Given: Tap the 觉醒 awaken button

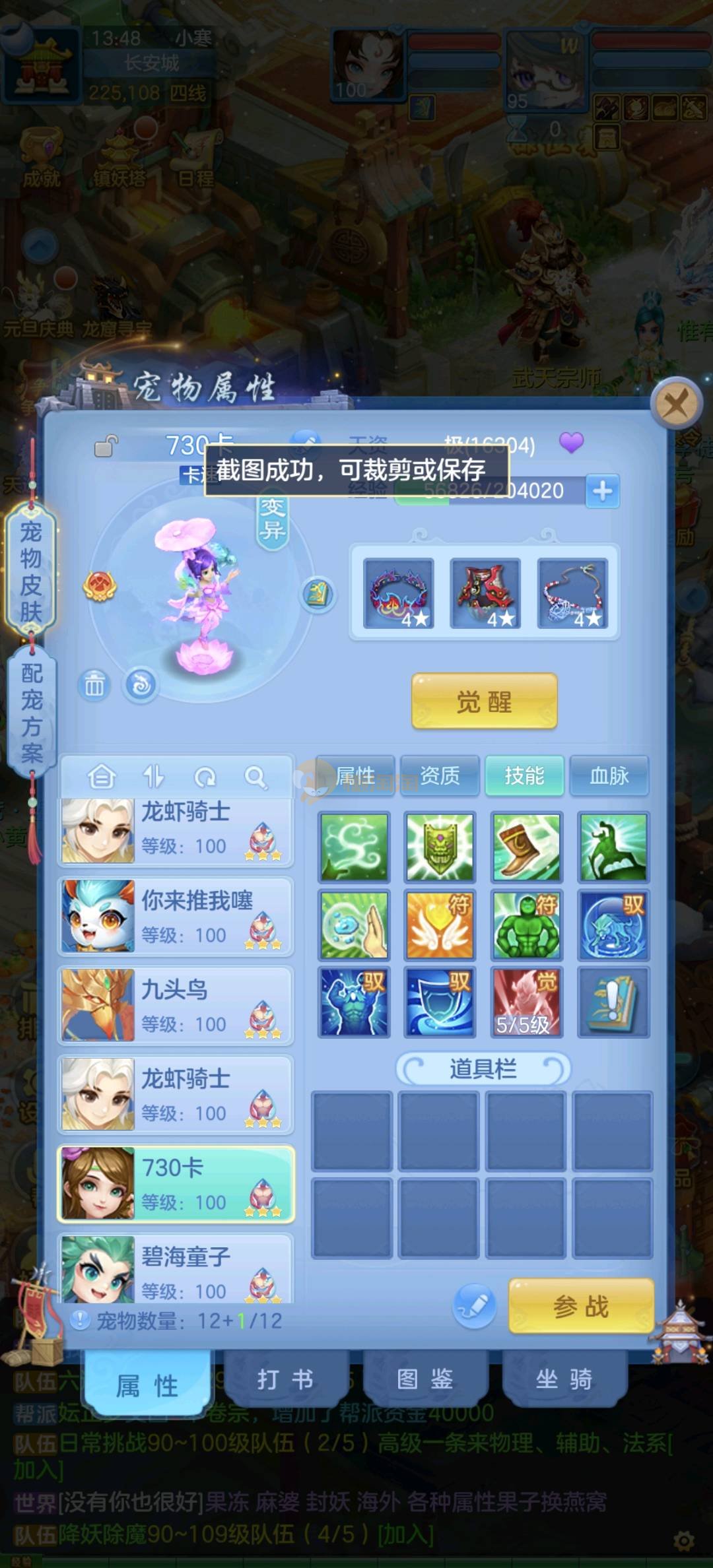Looking at the screenshot, I should click(x=484, y=702).
